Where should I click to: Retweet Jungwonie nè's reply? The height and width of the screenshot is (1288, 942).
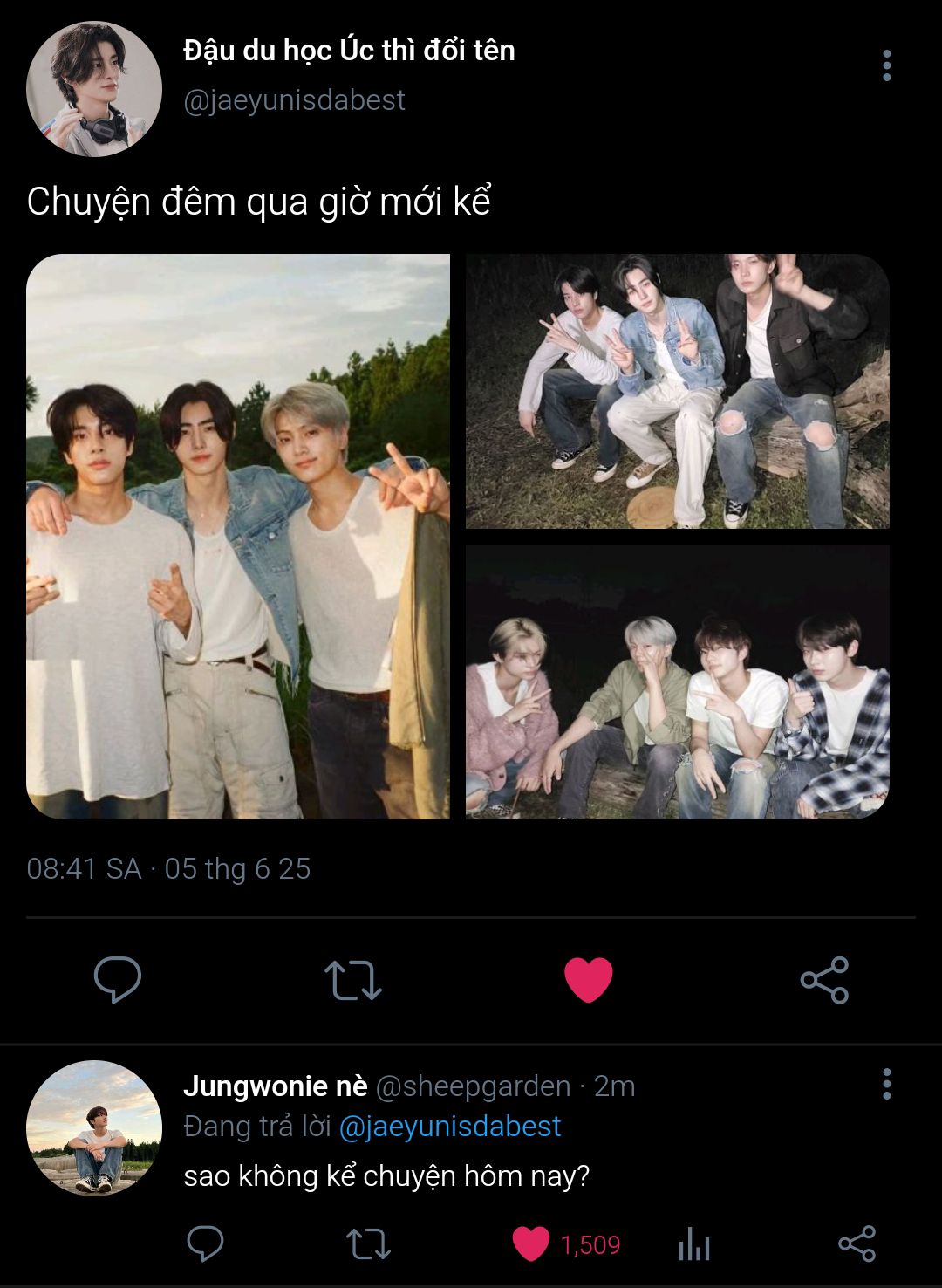pyautogui.click(x=368, y=1243)
